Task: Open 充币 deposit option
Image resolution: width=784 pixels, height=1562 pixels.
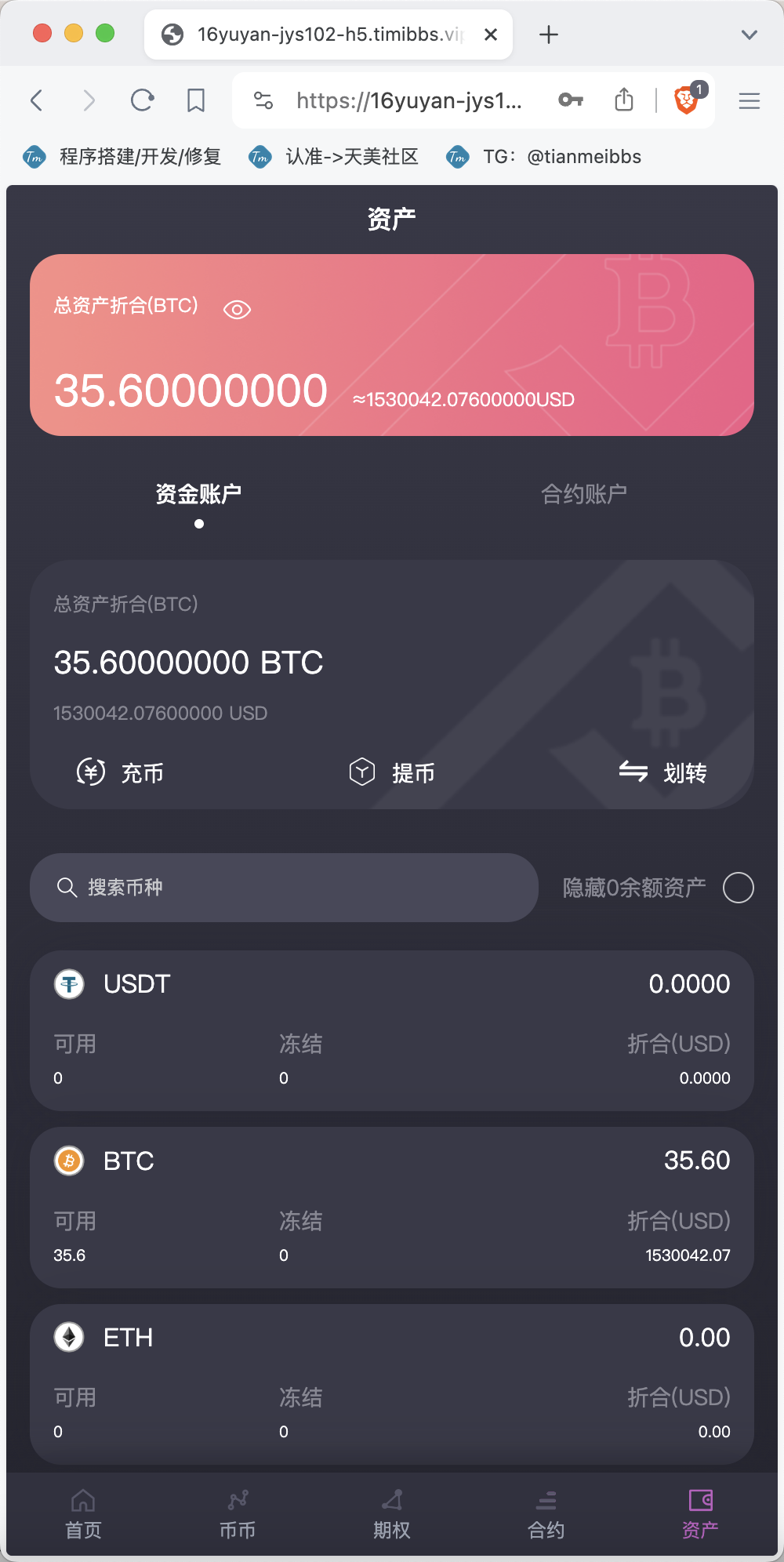Action: coord(121,772)
